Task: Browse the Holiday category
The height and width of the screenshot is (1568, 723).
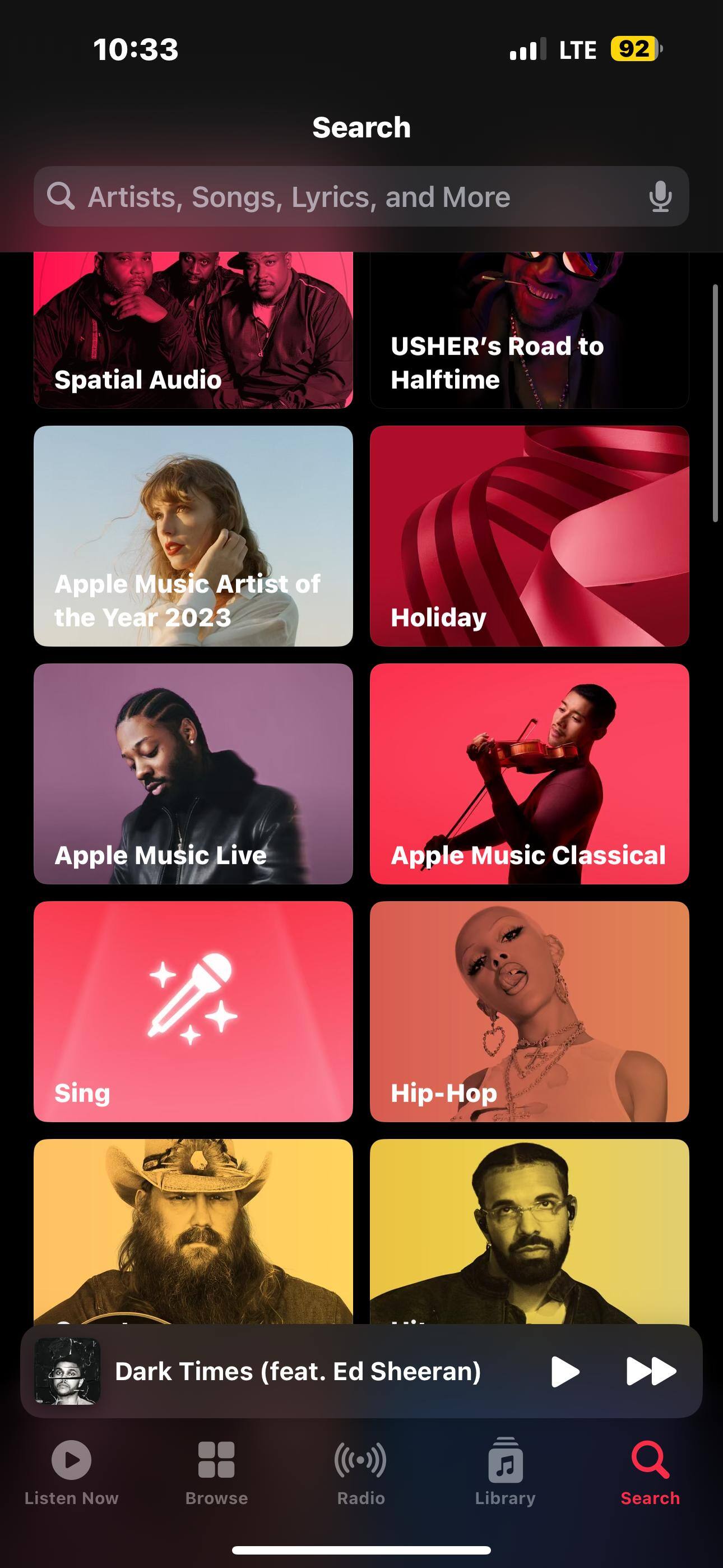Action: (x=529, y=536)
